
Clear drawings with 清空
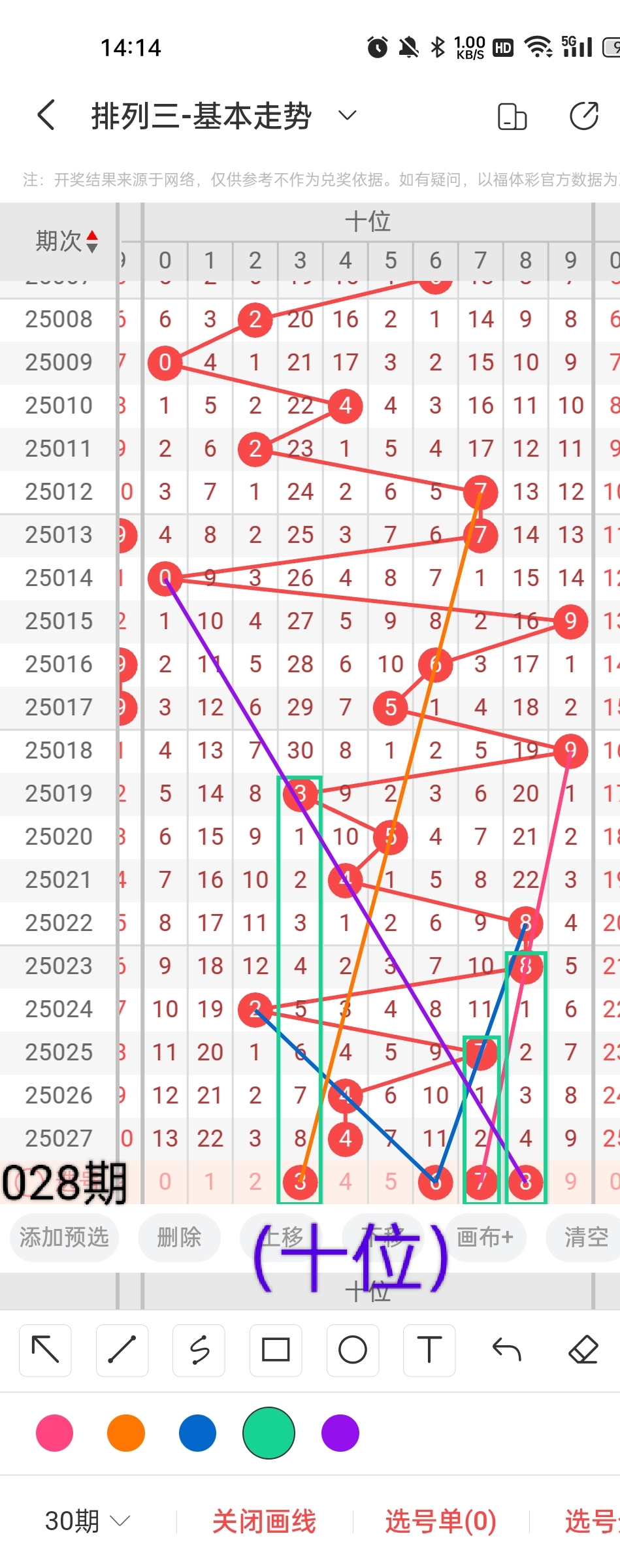point(585,1237)
